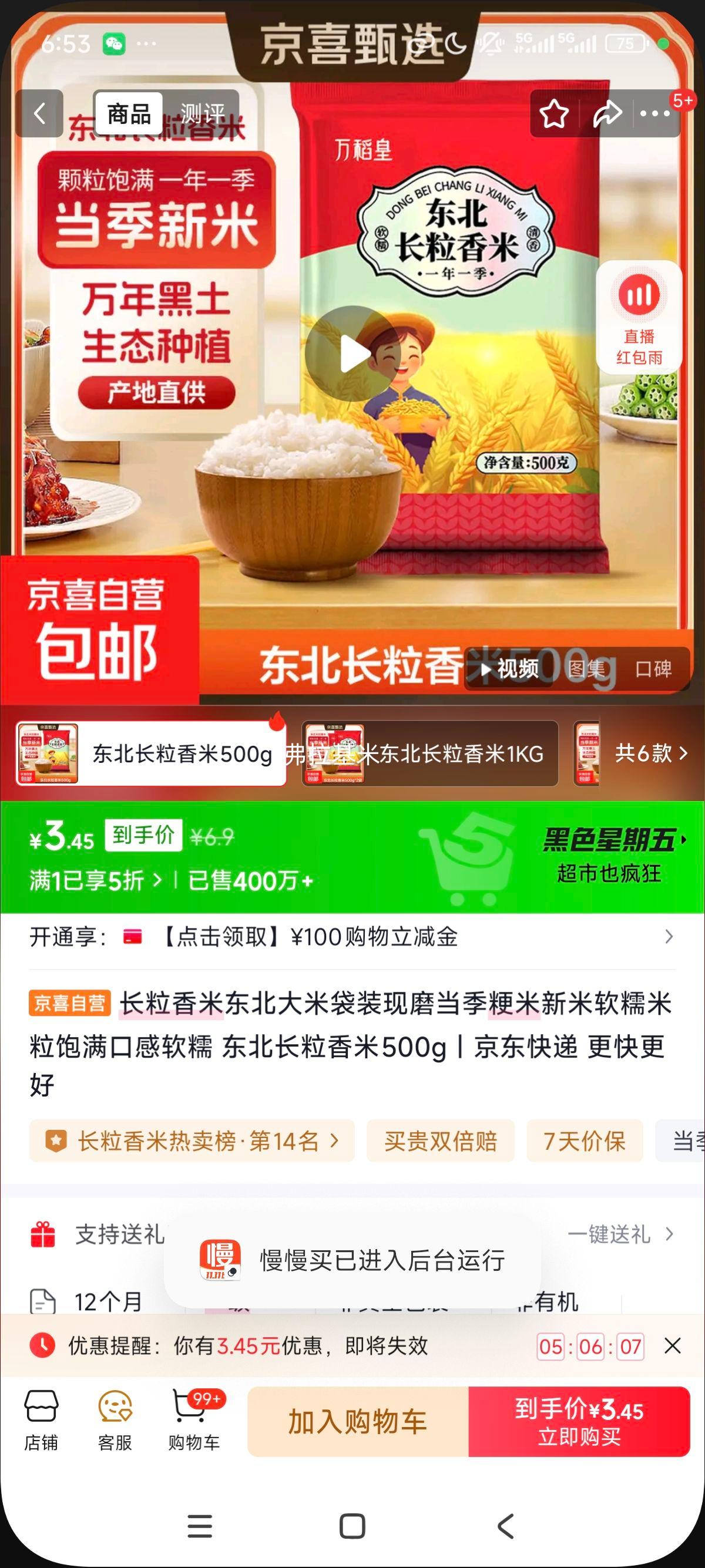This screenshot has width=705, height=1568.
Task: Play the product video
Action: [352, 353]
